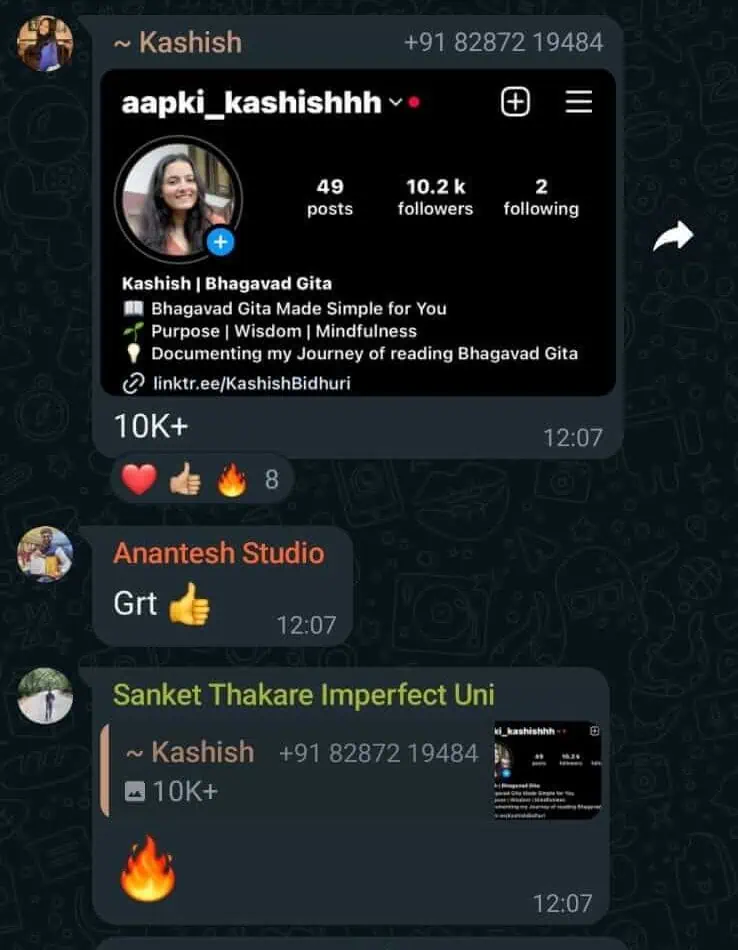Open Kashish's shared Instagram screenshot image
738x950 pixels.
click(358, 232)
